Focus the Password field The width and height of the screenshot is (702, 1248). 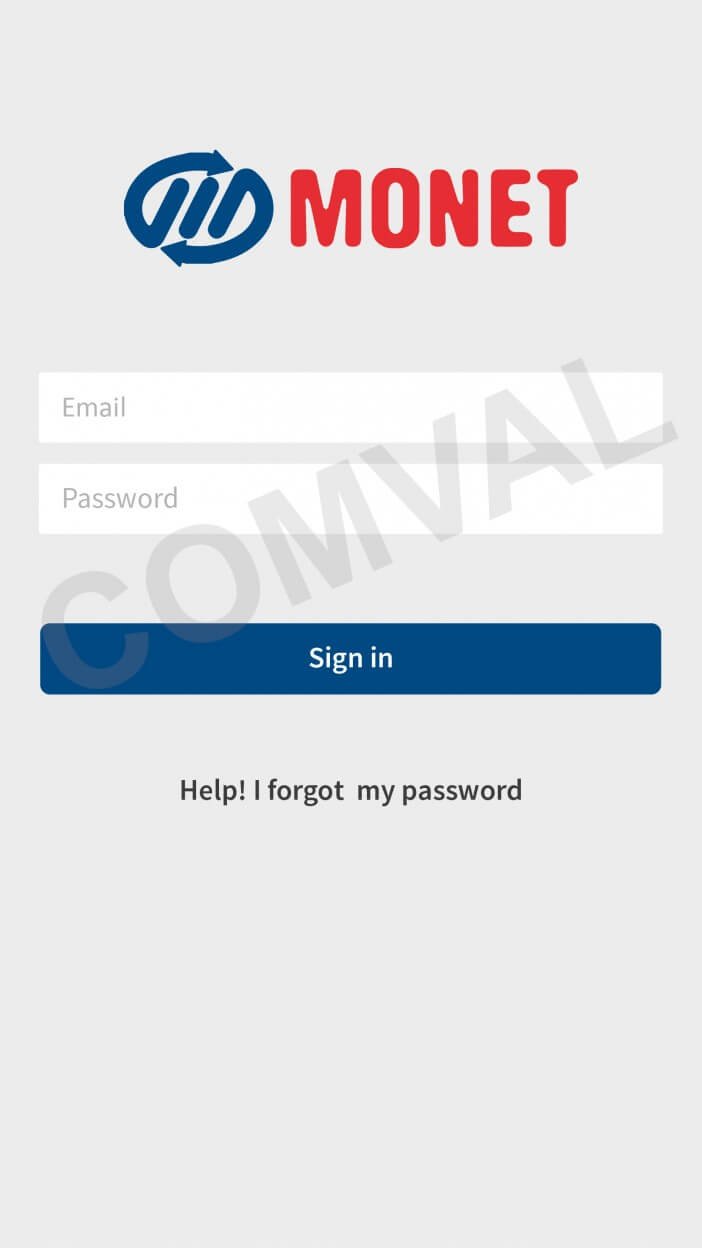(x=350, y=498)
